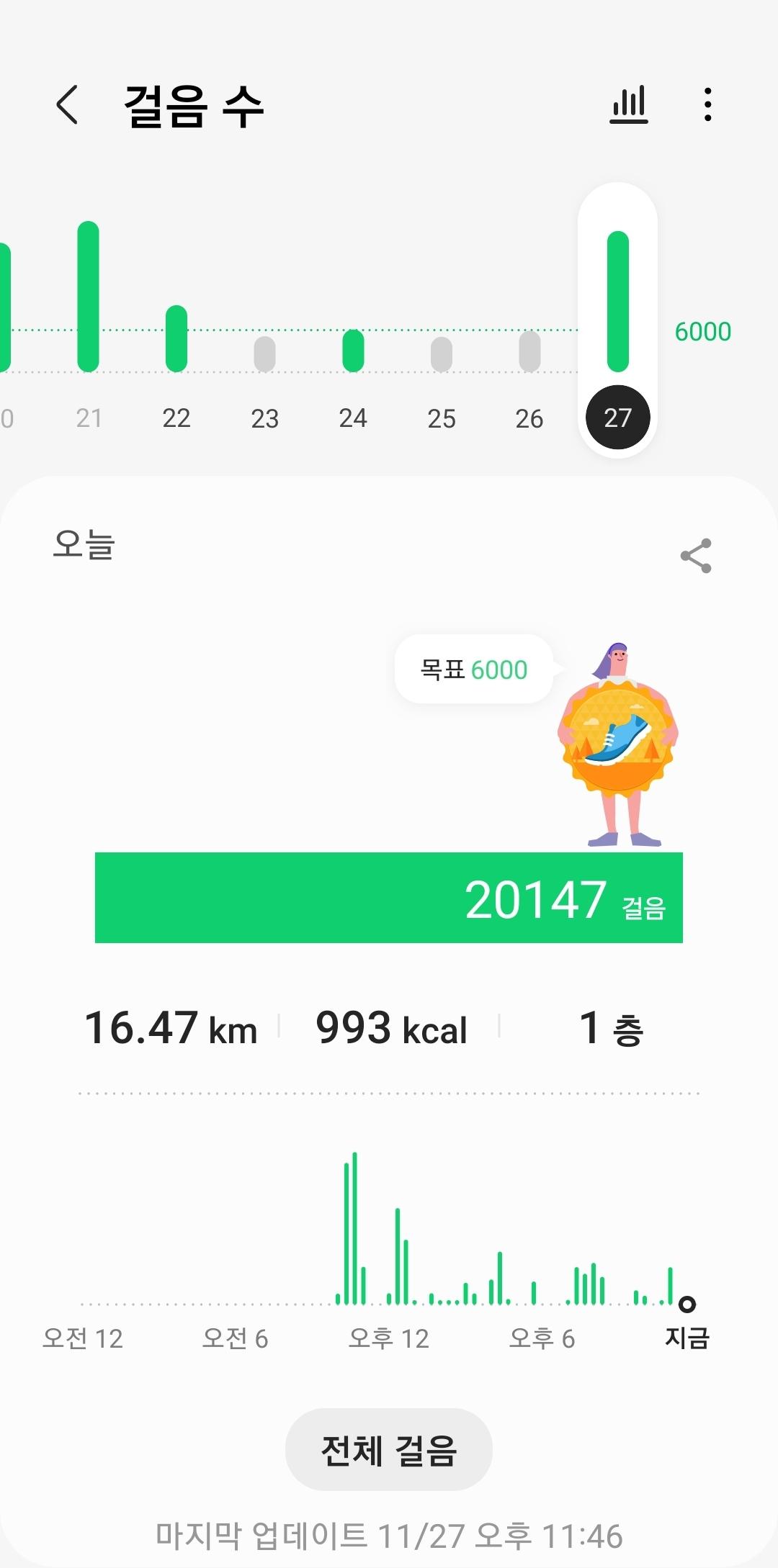The image size is (778, 1568).
Task: Select day 24 in the step chart
Action: [353, 360]
